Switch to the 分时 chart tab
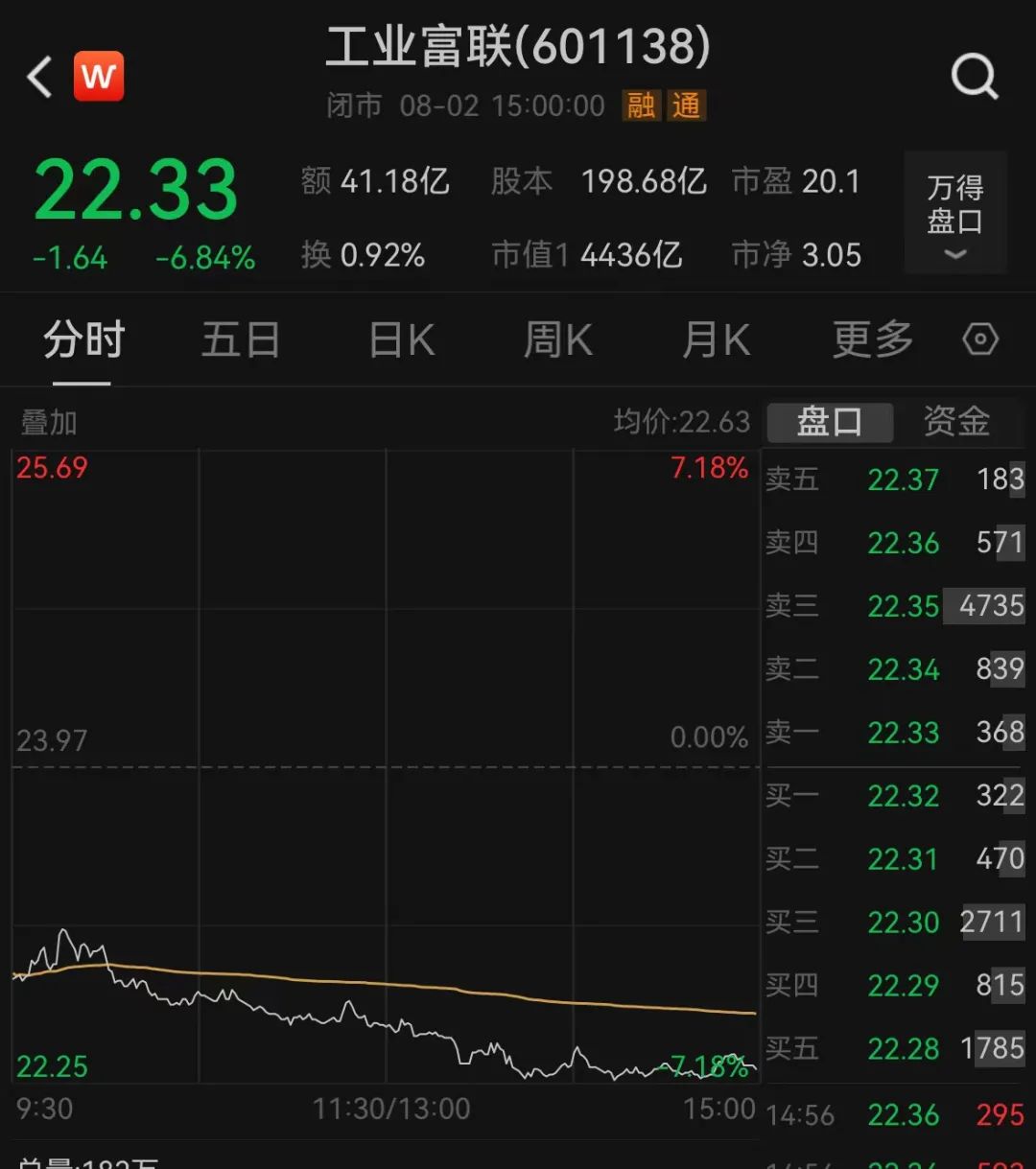 pyautogui.click(x=83, y=339)
